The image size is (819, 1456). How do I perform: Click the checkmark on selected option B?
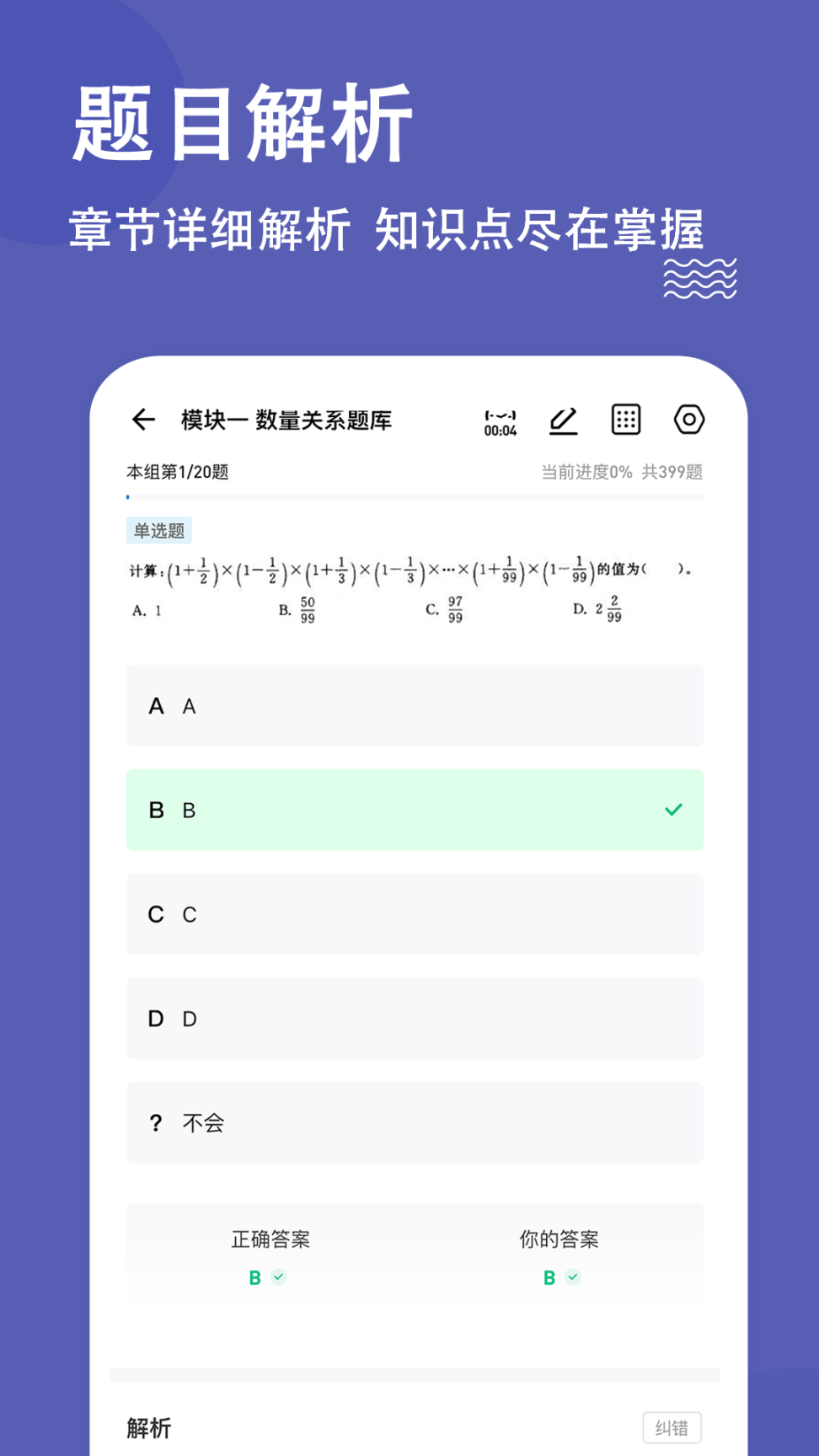click(x=672, y=809)
